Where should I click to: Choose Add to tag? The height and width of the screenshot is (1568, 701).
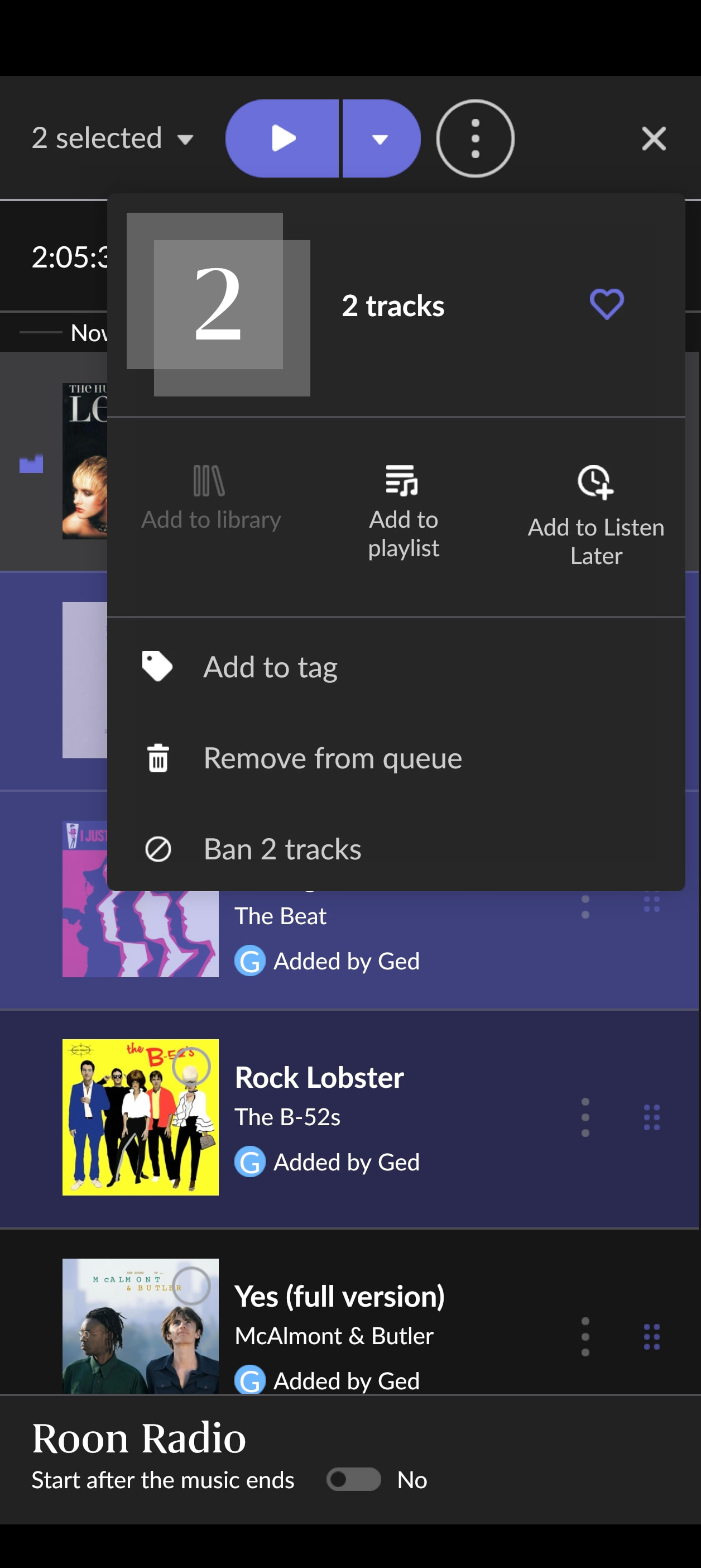[x=396, y=667]
